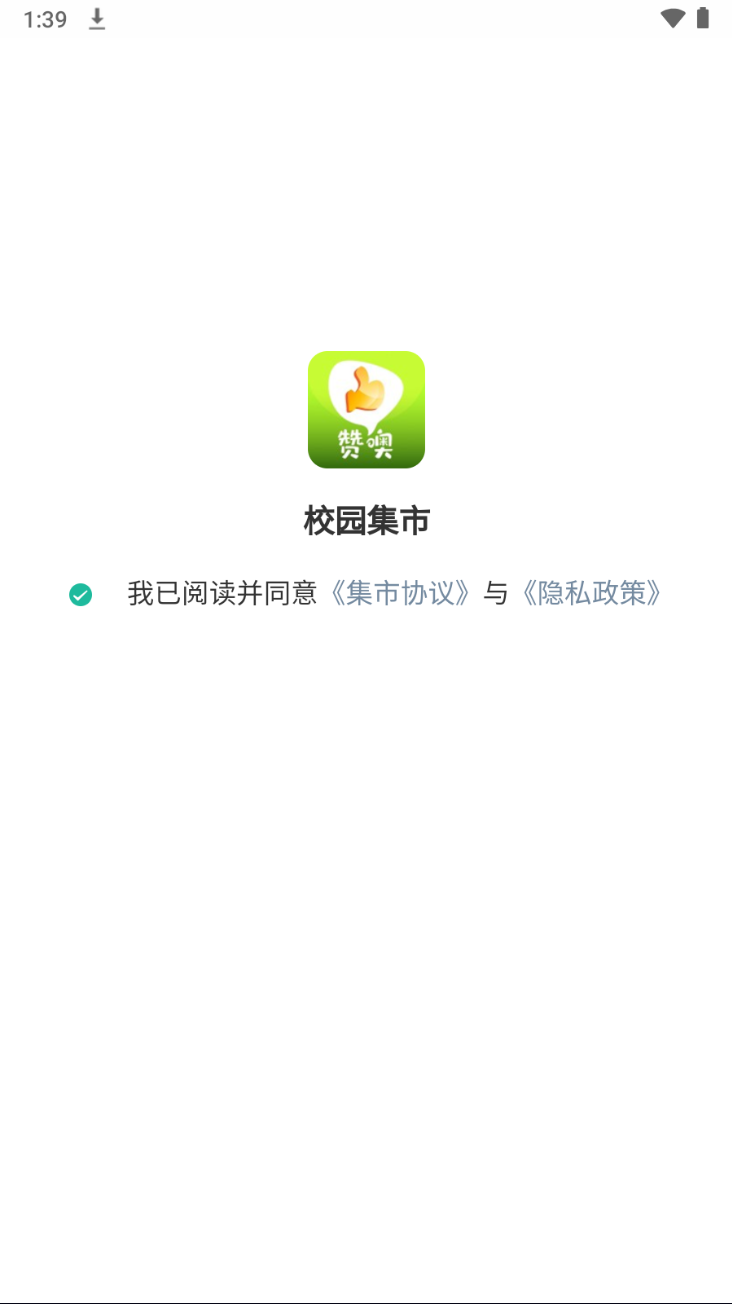Screen dimensions: 732x1304
Task: Uncheck the agreement checkbox
Action: 80,595
